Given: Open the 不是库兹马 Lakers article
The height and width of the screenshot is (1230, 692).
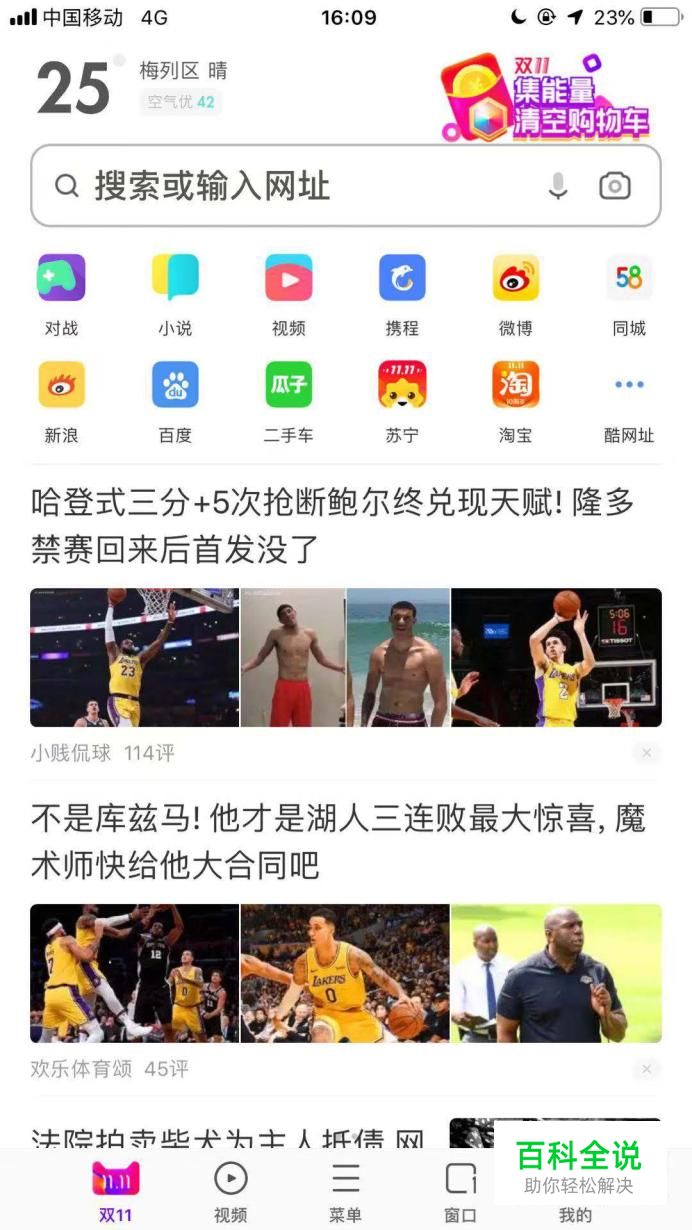Looking at the screenshot, I should [x=338, y=842].
